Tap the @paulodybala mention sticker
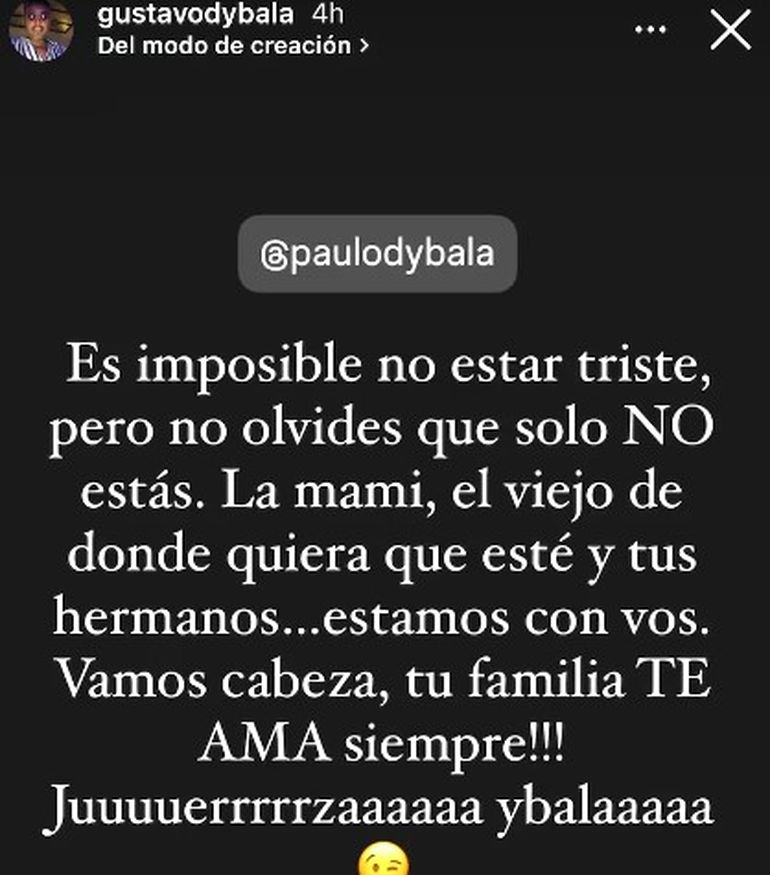770x875 pixels. click(x=377, y=254)
